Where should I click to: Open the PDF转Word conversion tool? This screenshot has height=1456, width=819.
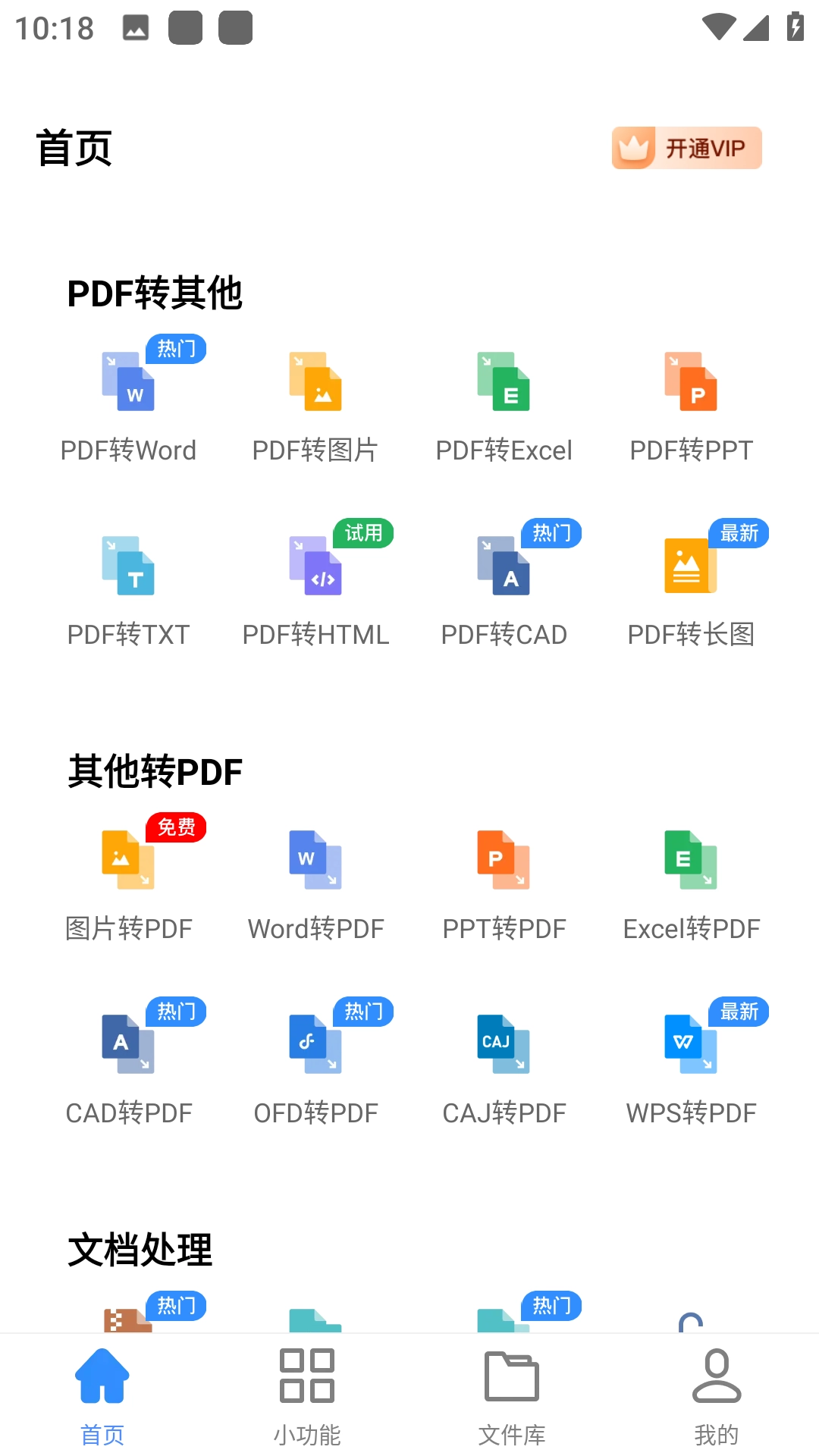pyautogui.click(x=127, y=402)
